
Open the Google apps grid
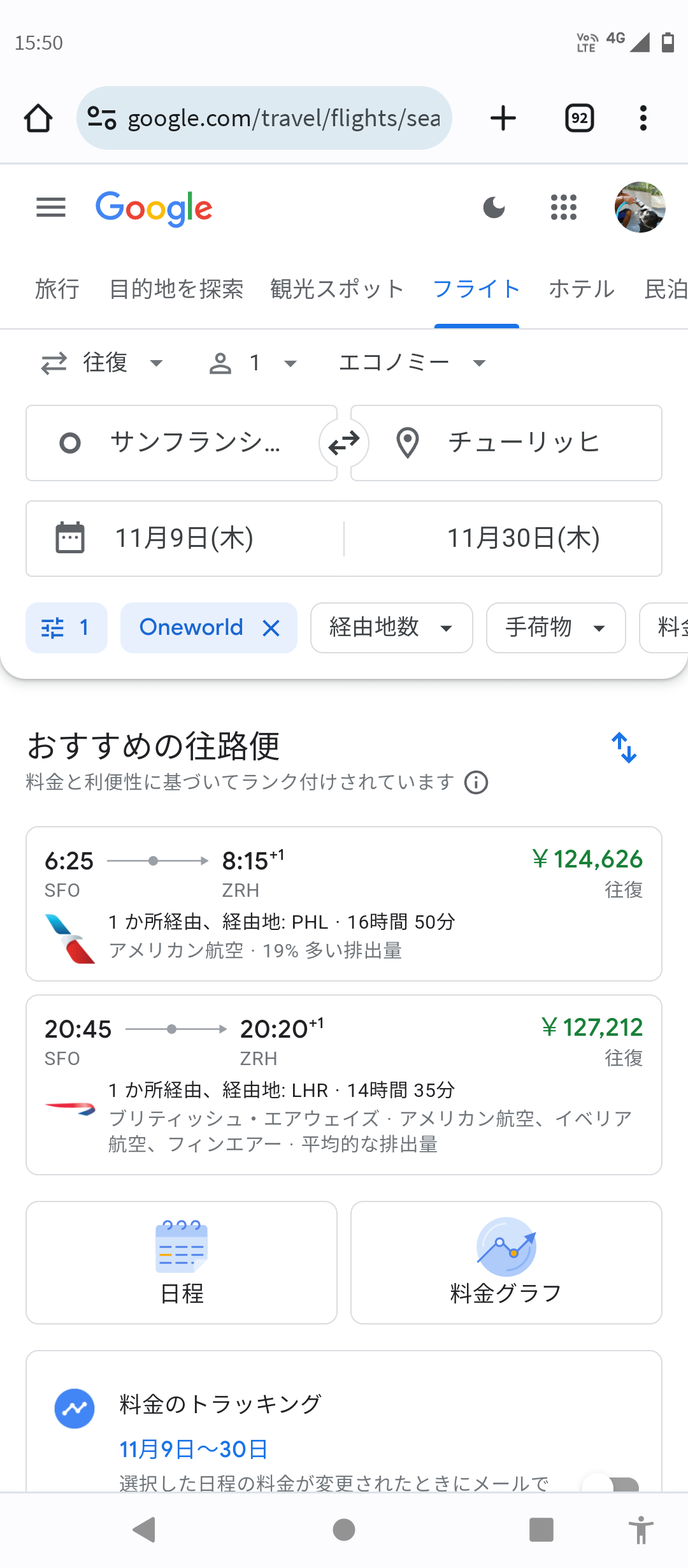(x=563, y=207)
